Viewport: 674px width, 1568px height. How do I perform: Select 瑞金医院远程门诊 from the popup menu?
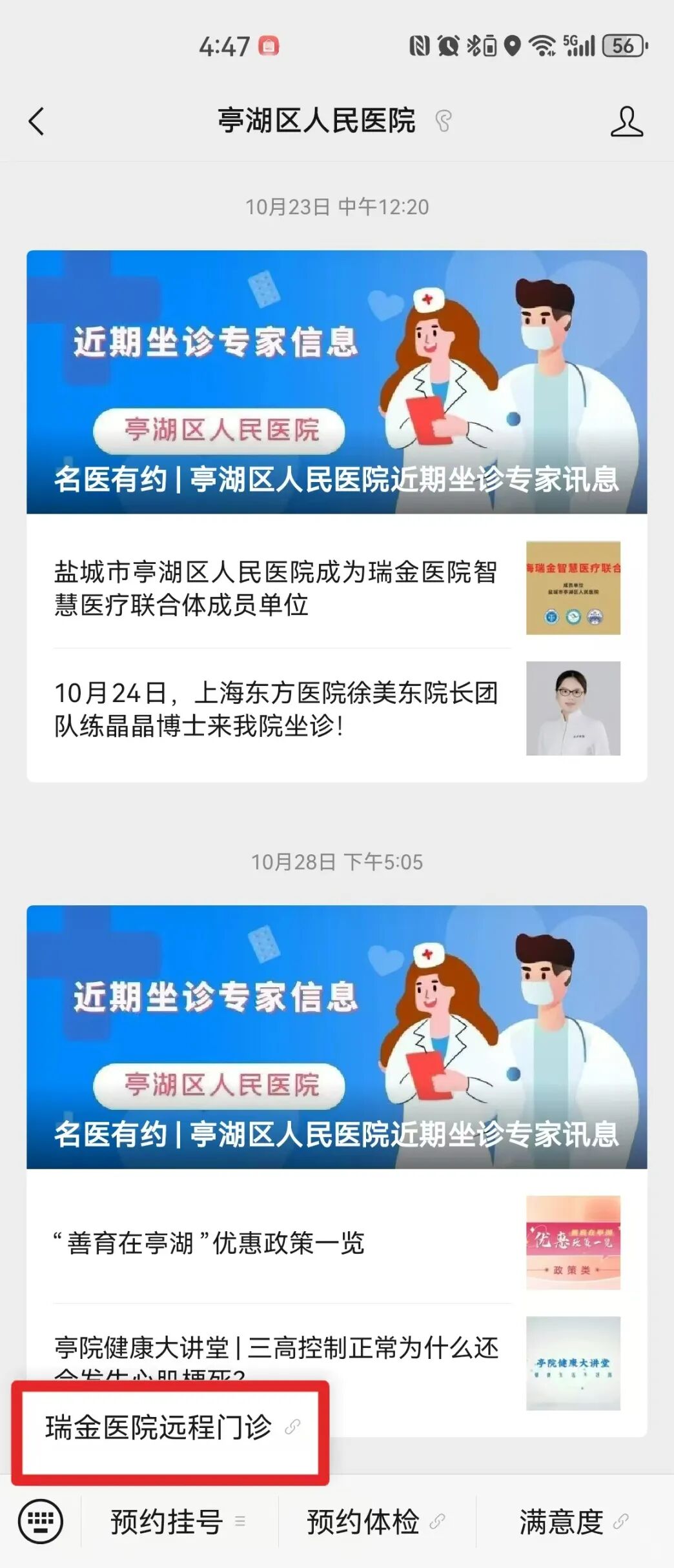pos(169,1427)
